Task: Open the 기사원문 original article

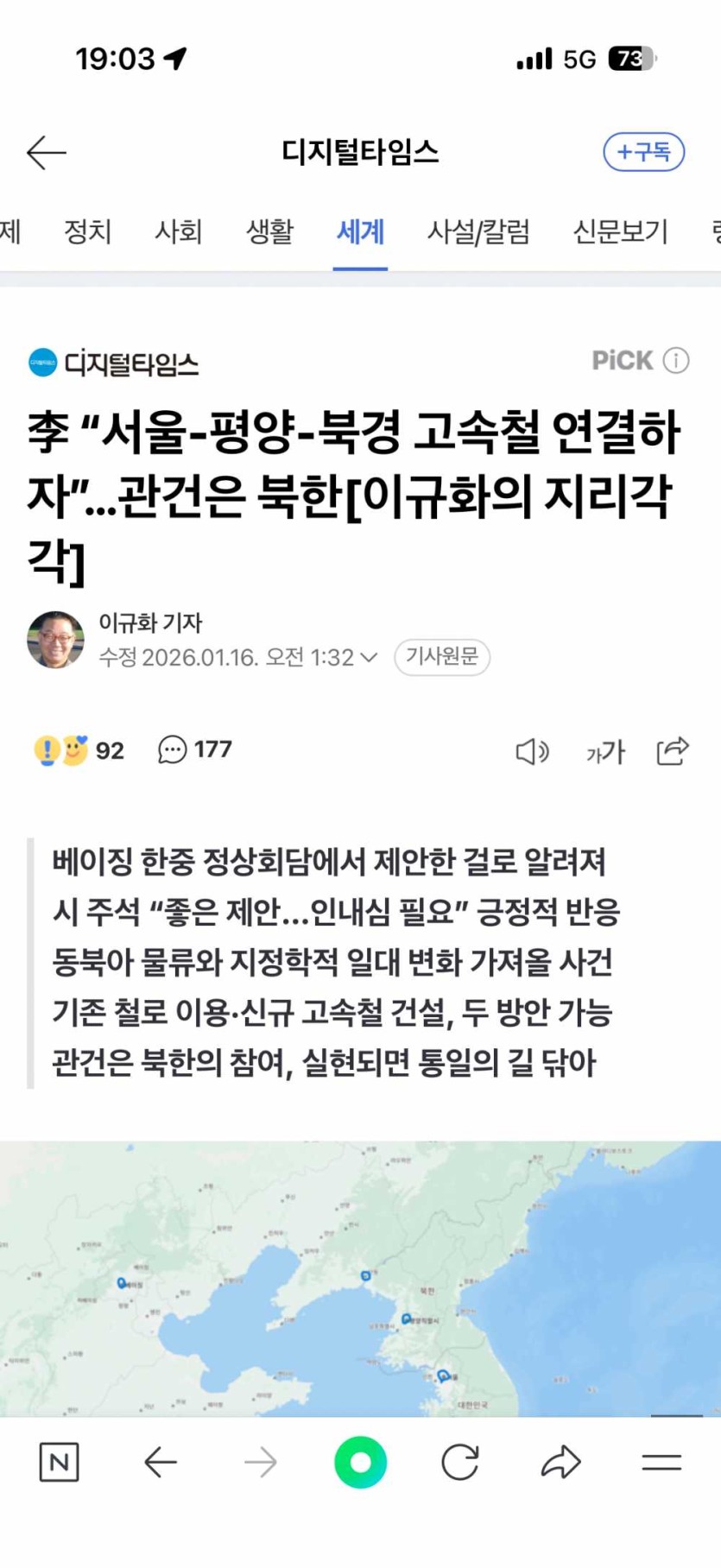Action: click(442, 657)
